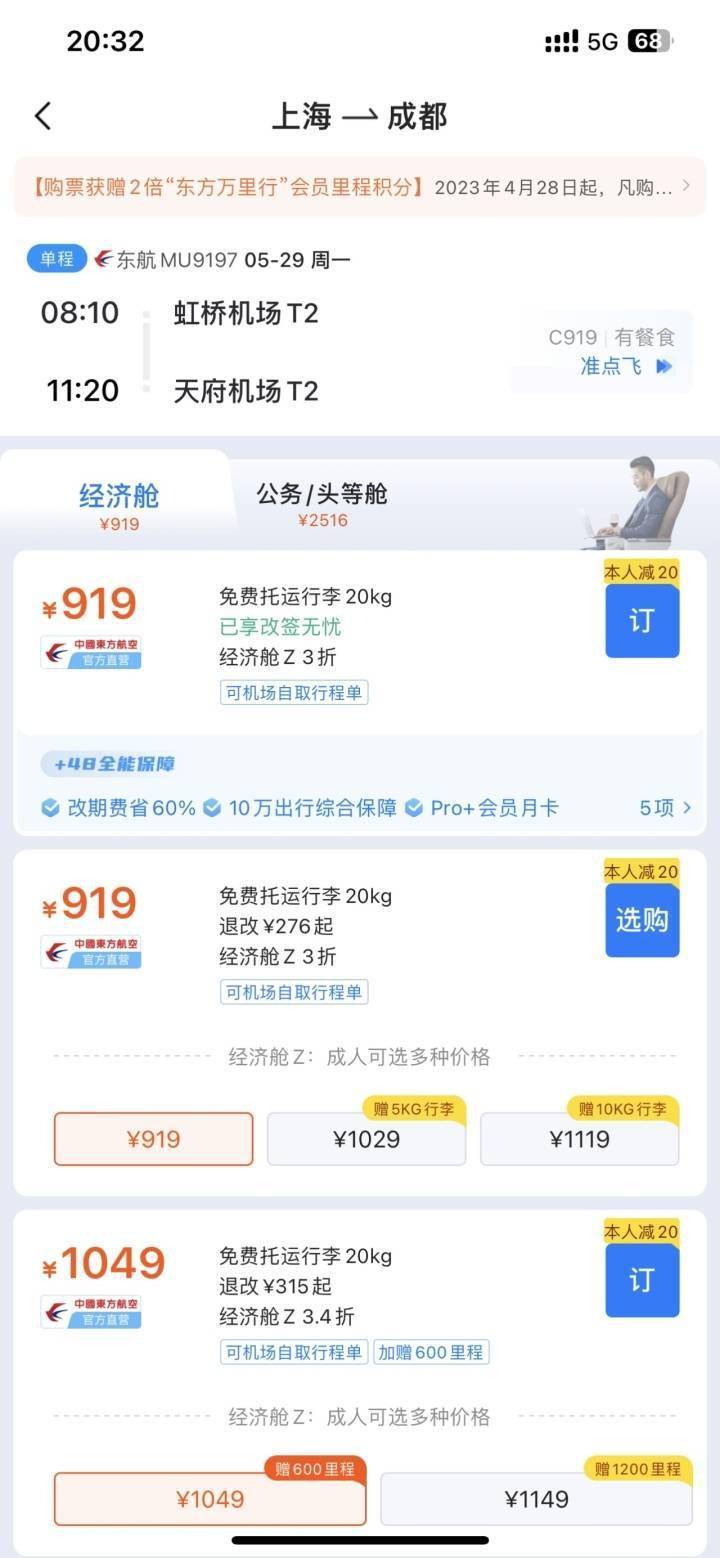Open the 东方万里行 mileage promo banner
The height and width of the screenshot is (1558, 720).
coord(360,186)
